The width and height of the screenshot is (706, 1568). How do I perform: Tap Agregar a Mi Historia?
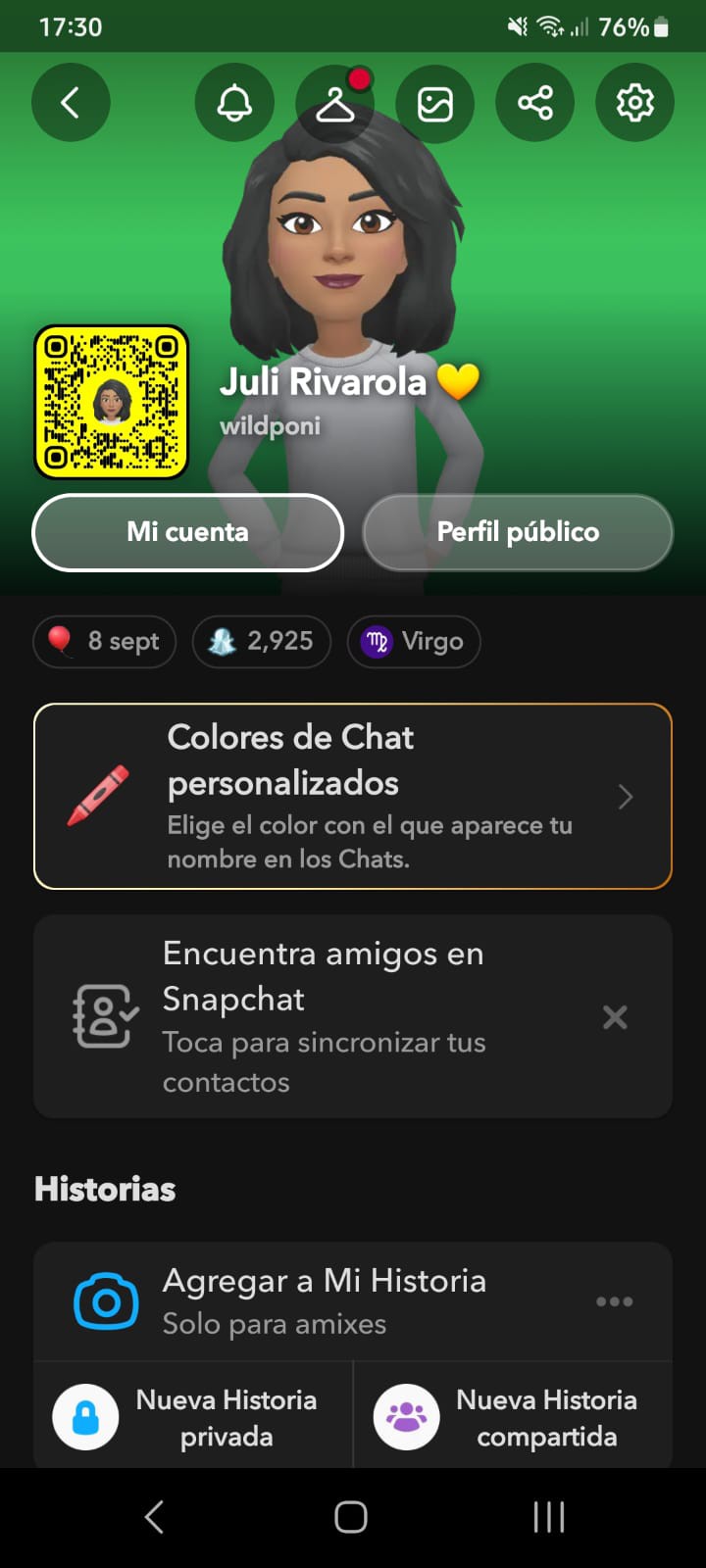(324, 1300)
